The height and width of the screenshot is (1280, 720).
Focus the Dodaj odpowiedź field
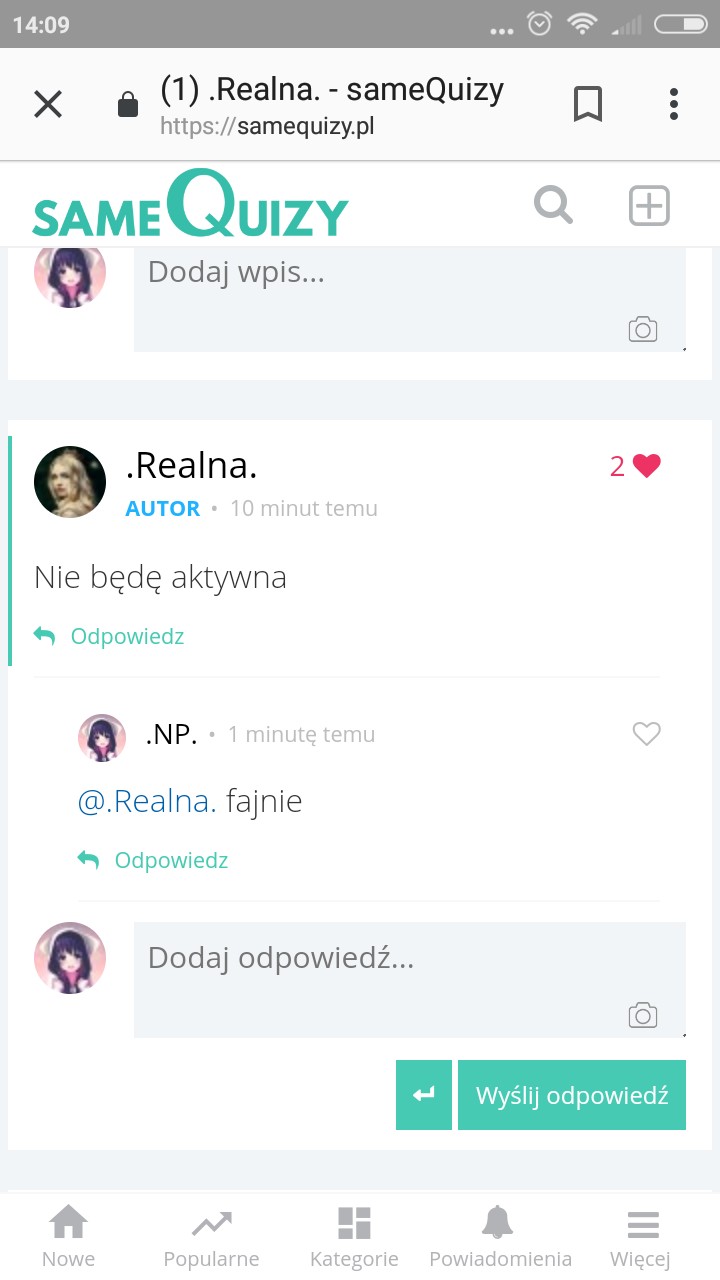point(410,980)
